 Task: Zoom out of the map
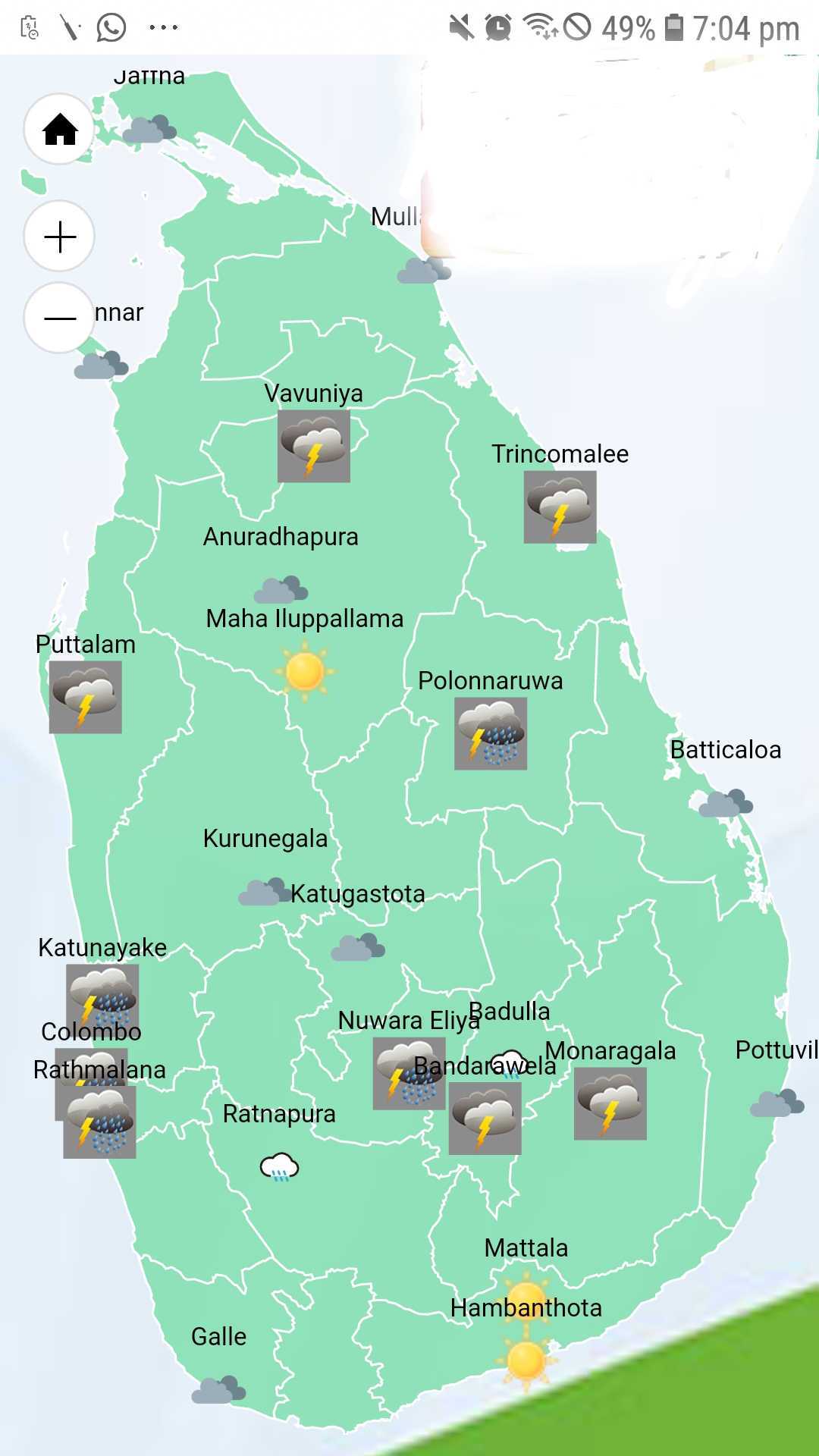pos(60,318)
